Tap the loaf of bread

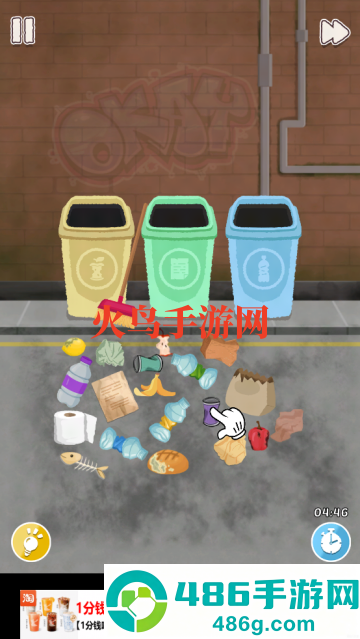pos(168,462)
